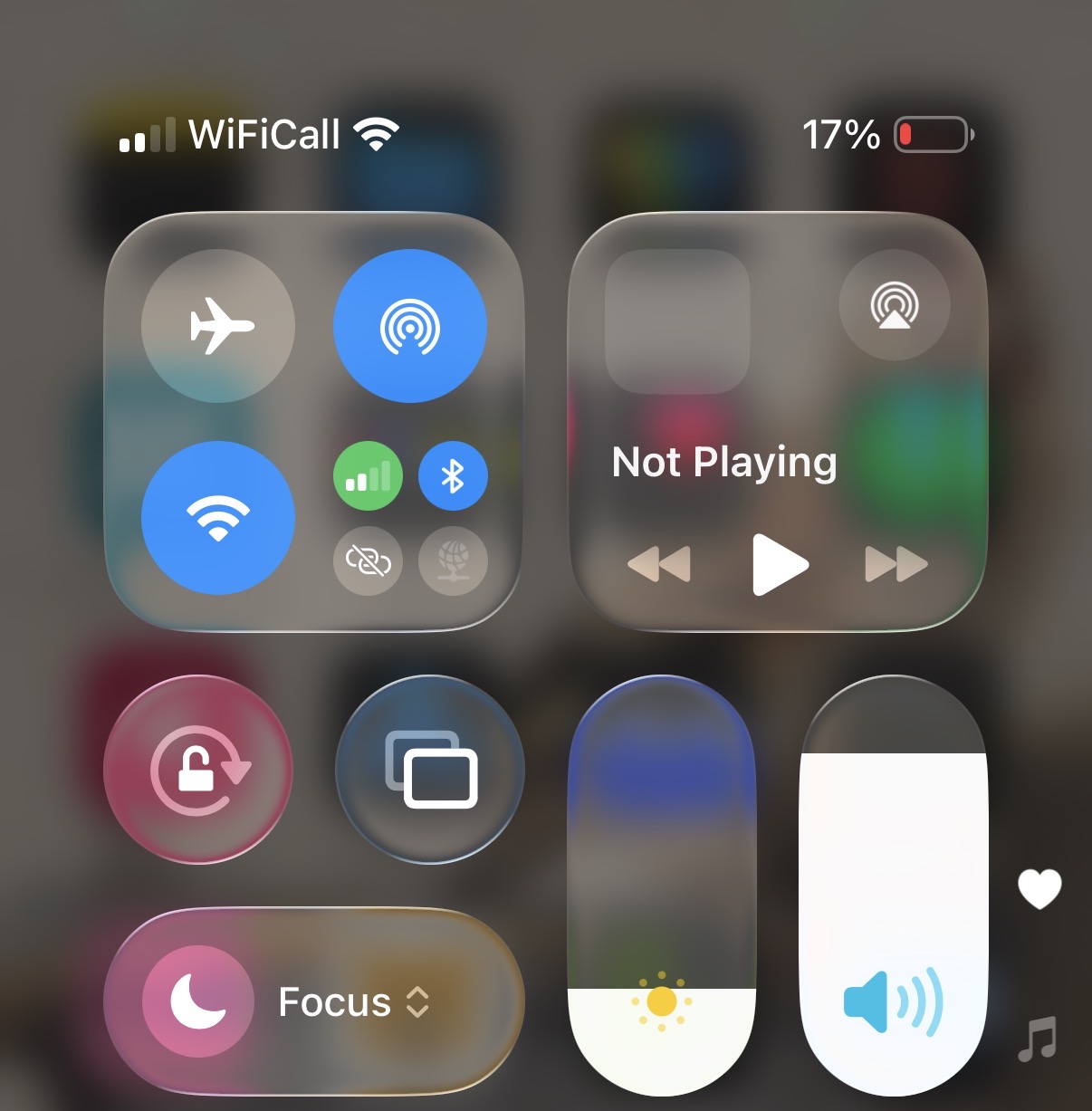Jump to the heart favorites page
This screenshot has width=1092, height=1111.
coord(1039,888)
